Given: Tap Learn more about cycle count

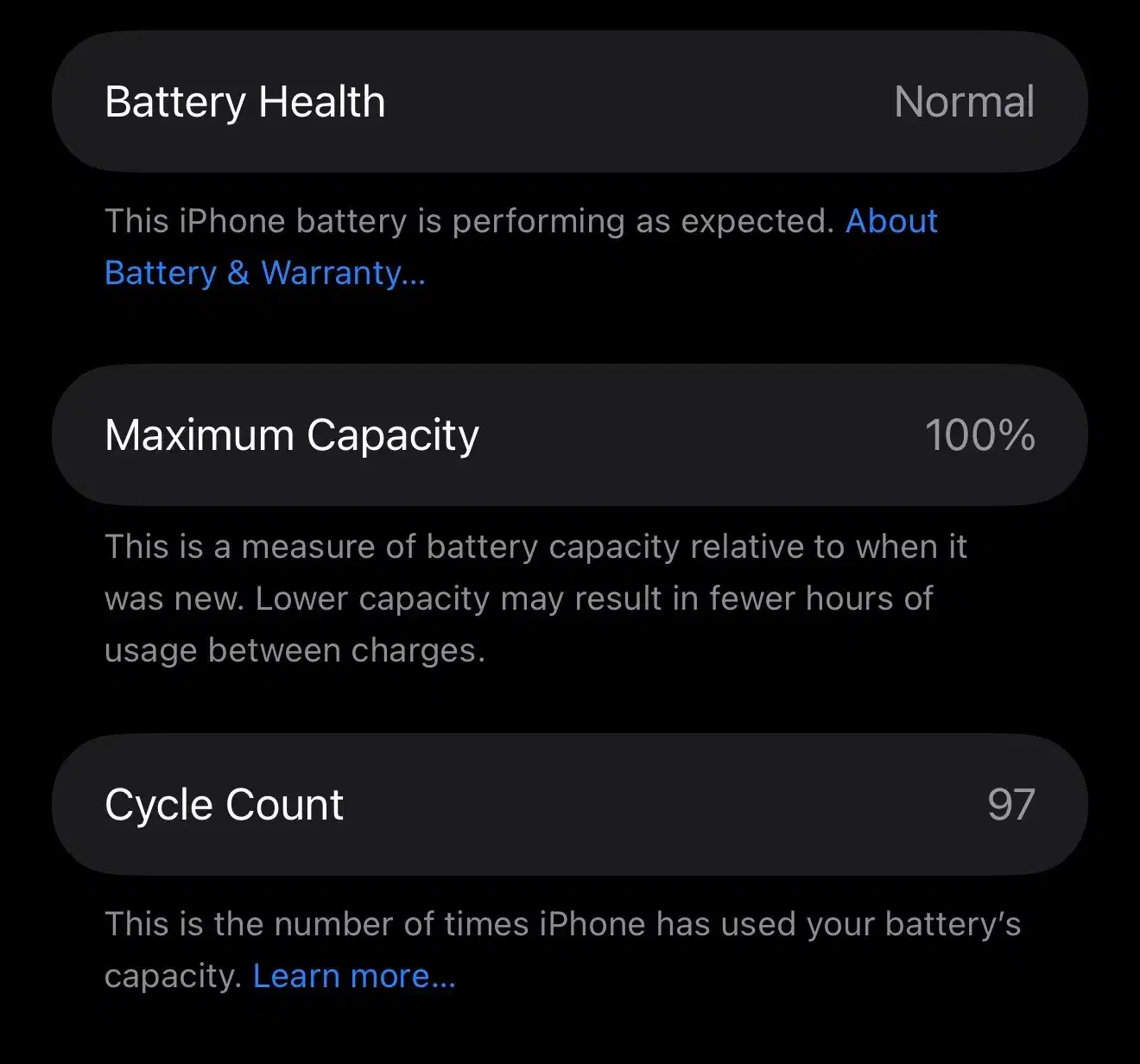Looking at the screenshot, I should [353, 976].
